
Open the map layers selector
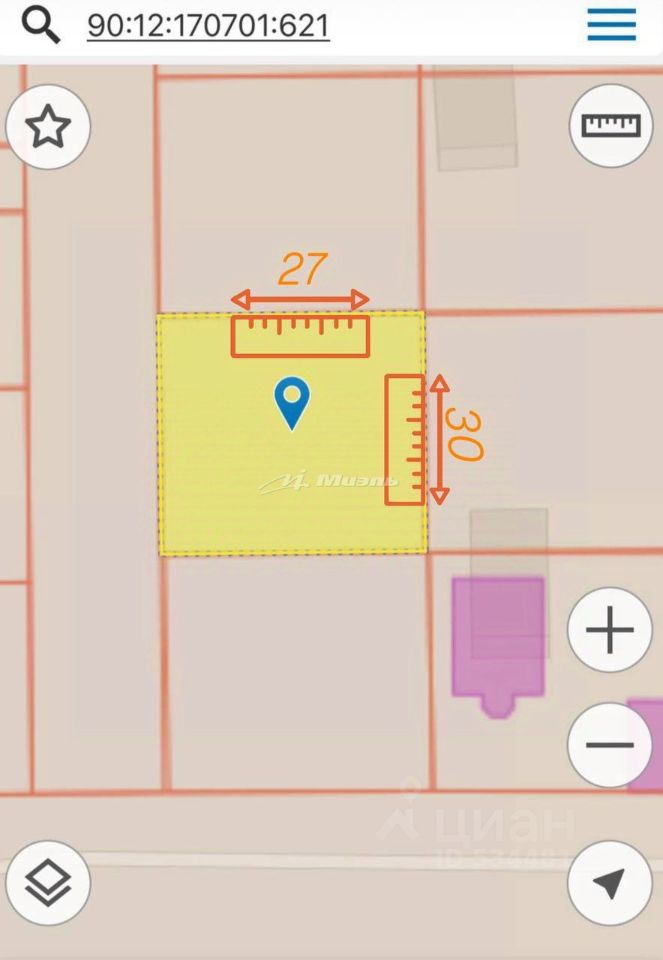48,882
